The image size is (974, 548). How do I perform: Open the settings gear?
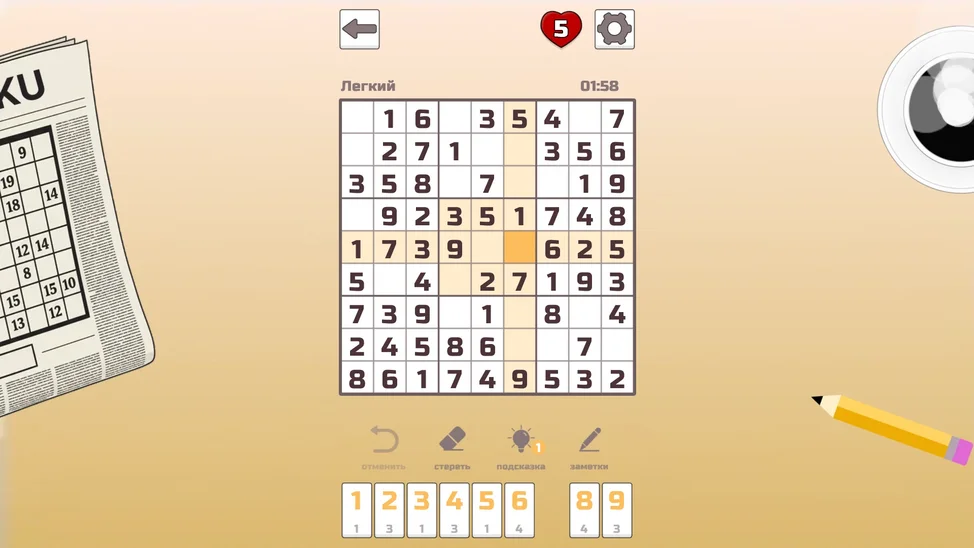coord(614,29)
